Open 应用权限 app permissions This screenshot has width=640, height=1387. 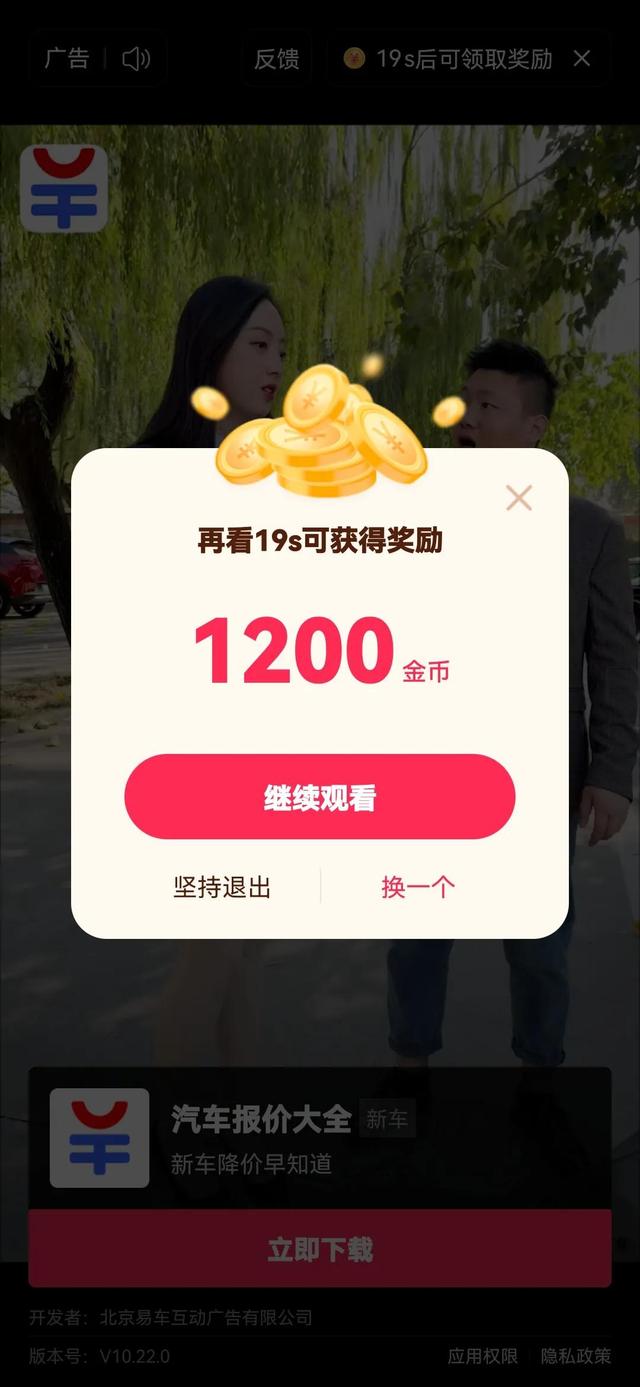pyautogui.click(x=482, y=1356)
